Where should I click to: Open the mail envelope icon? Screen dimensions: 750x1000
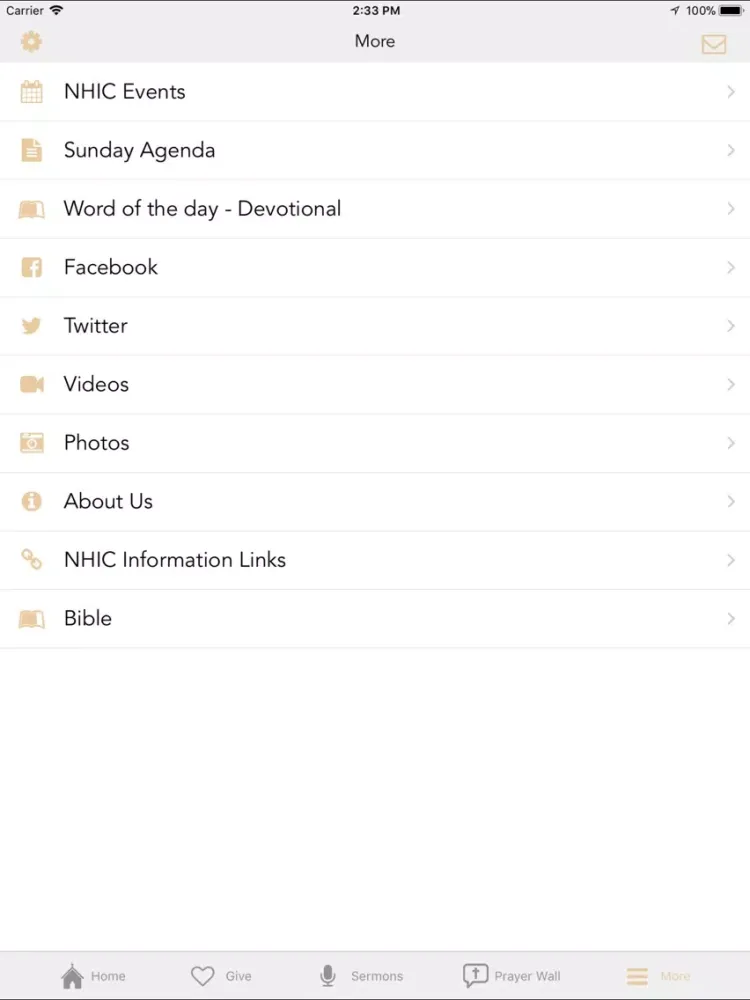(713, 44)
